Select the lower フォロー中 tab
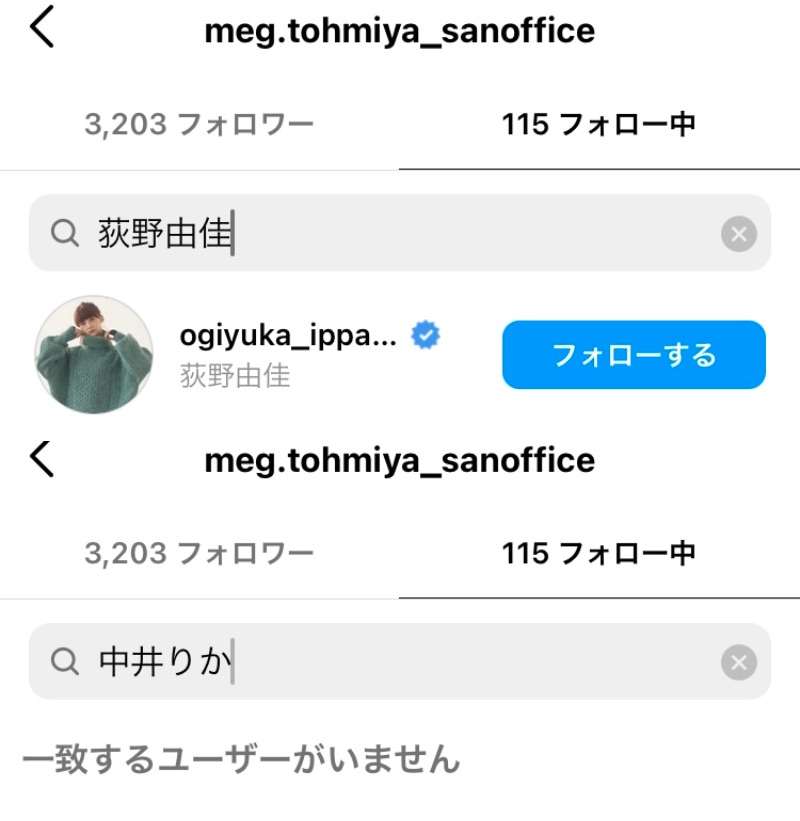800x821 pixels. click(598, 552)
